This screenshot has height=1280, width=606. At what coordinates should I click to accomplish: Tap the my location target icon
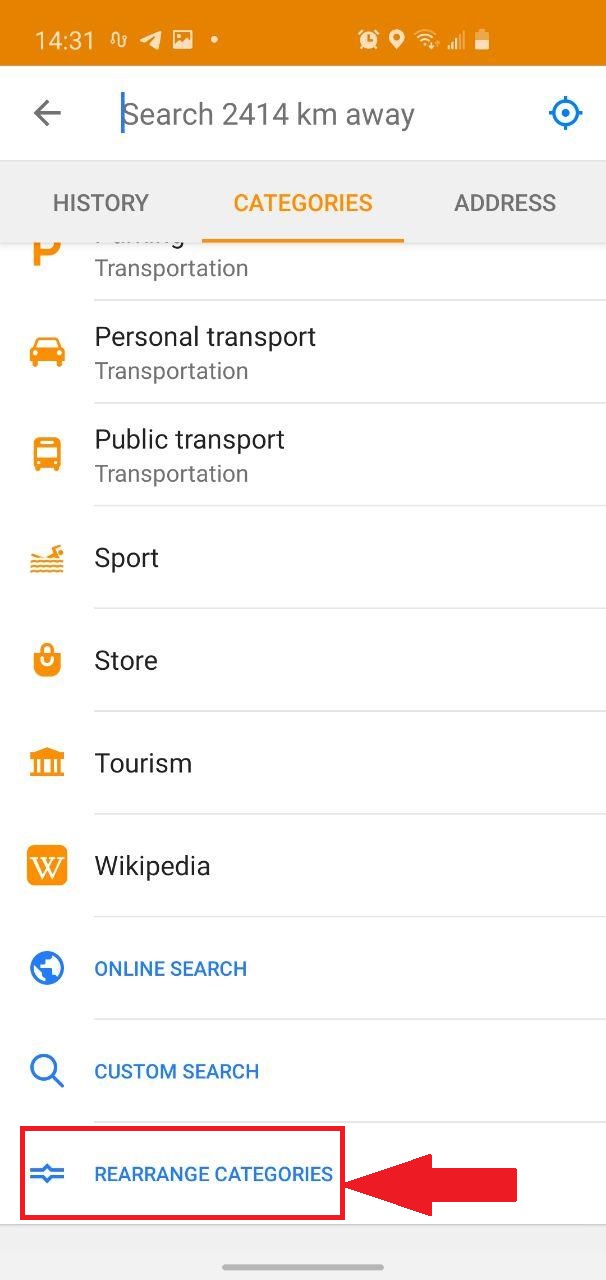coord(565,113)
